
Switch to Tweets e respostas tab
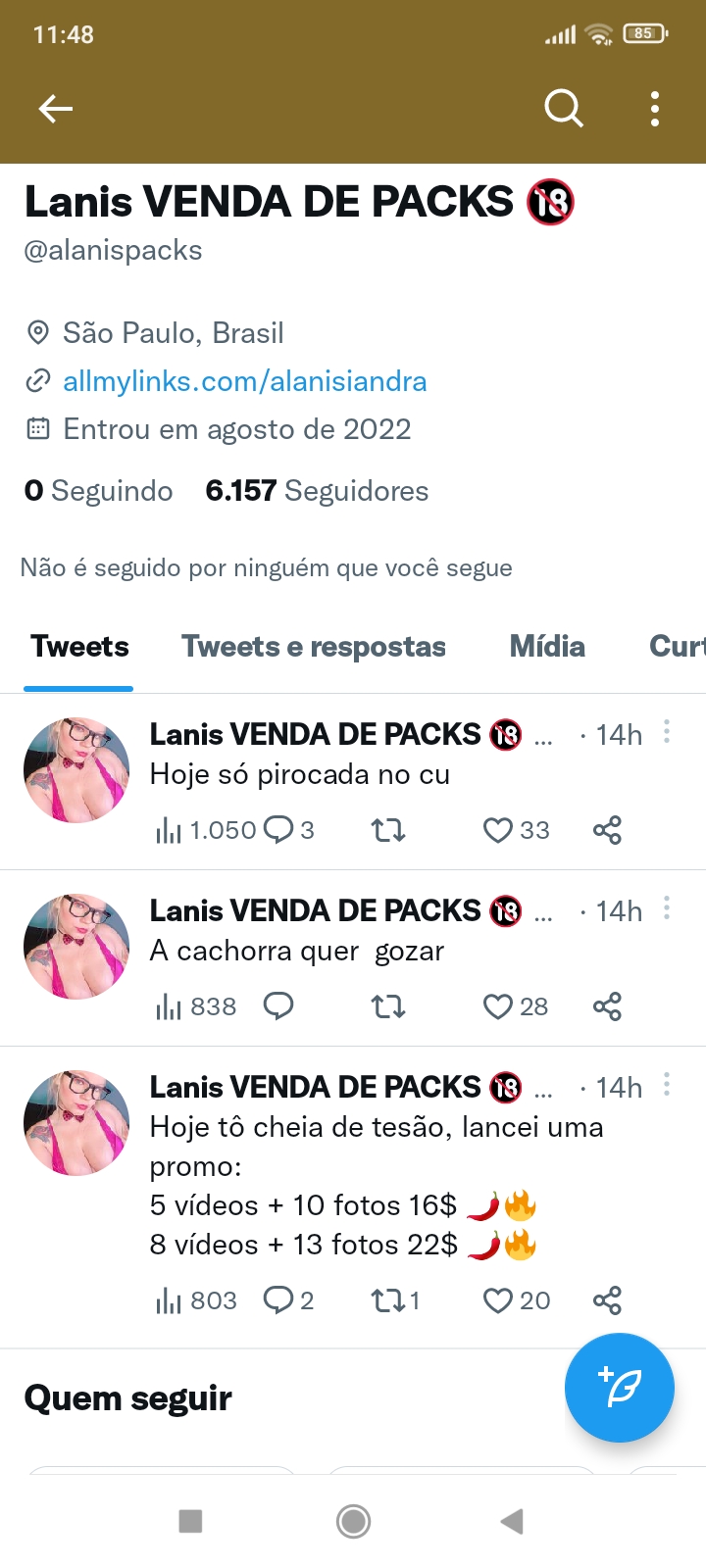click(x=314, y=647)
